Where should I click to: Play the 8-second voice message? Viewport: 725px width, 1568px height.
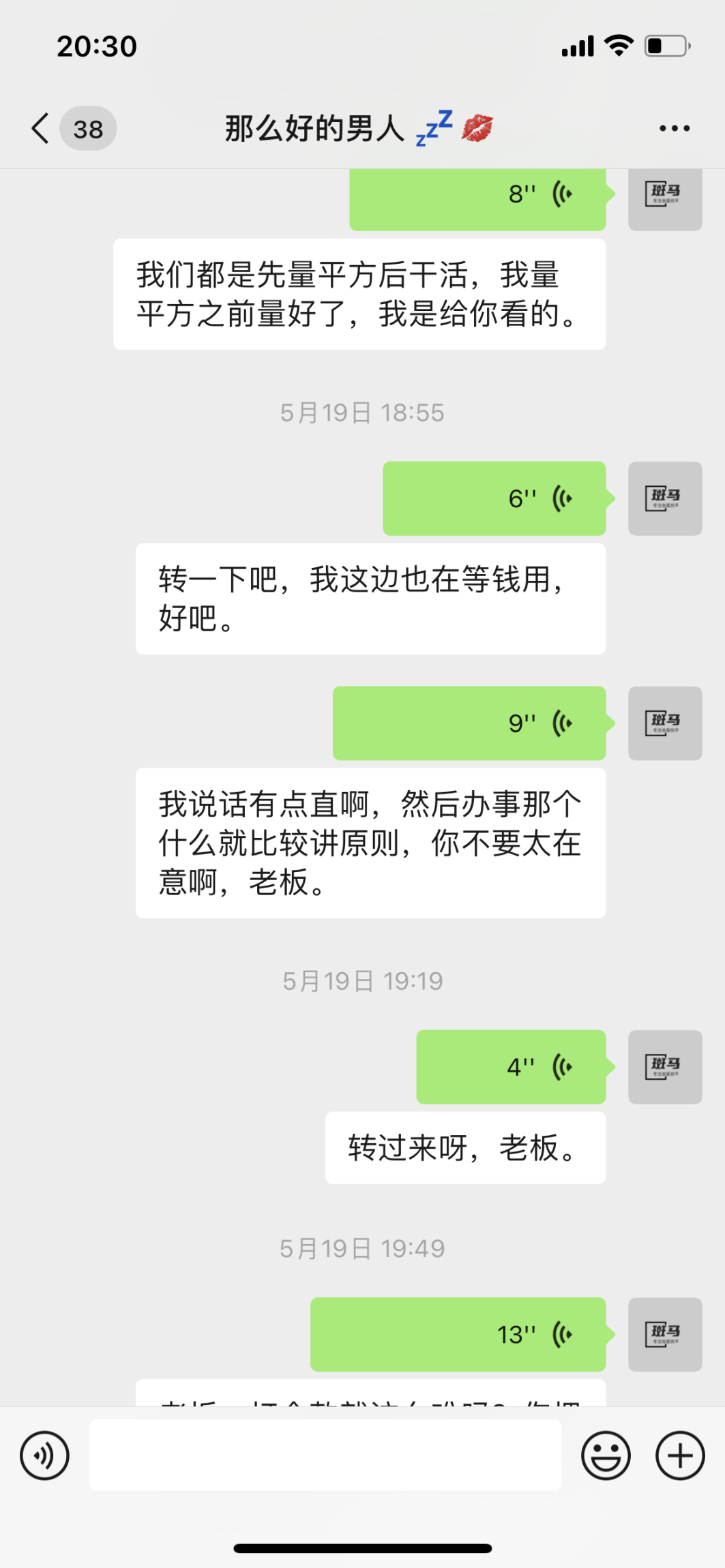tap(477, 198)
